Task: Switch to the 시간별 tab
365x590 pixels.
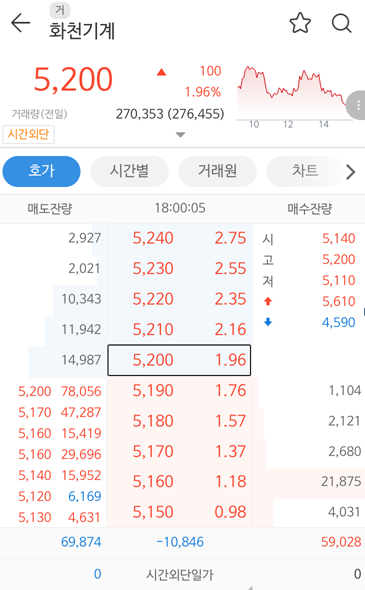Action: [129, 171]
